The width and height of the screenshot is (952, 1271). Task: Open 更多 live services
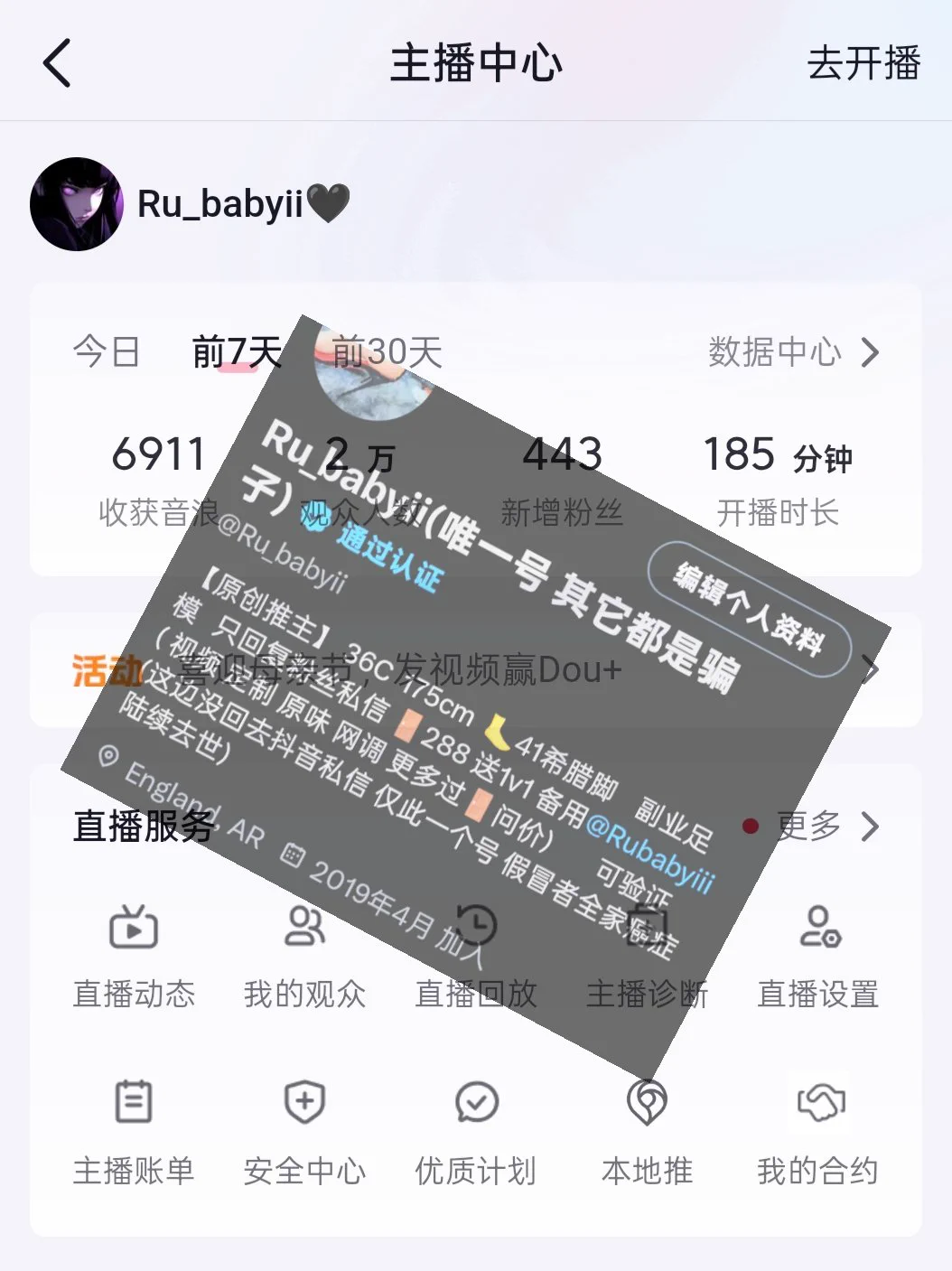[x=826, y=825]
